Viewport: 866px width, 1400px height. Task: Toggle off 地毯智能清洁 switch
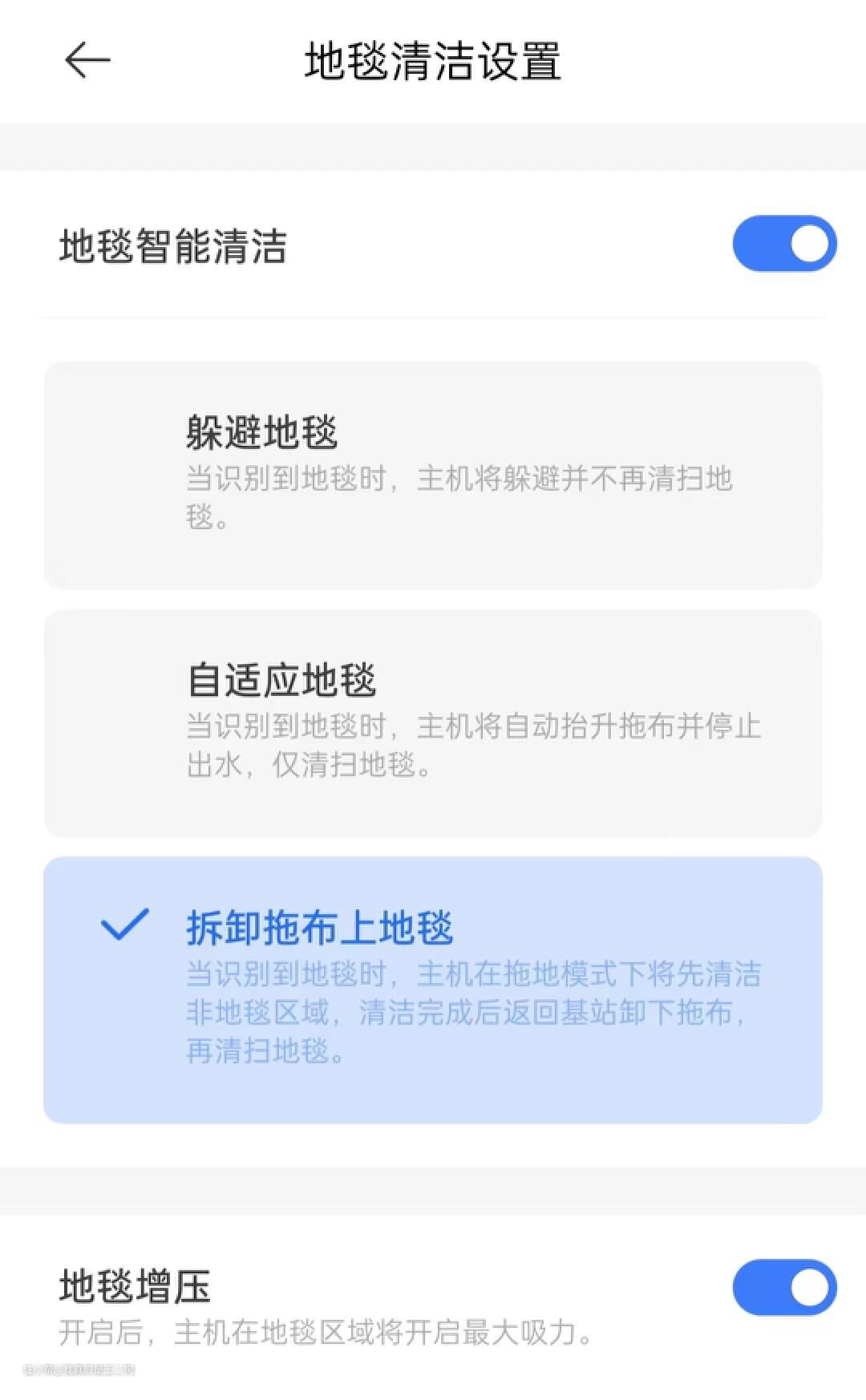[784, 244]
